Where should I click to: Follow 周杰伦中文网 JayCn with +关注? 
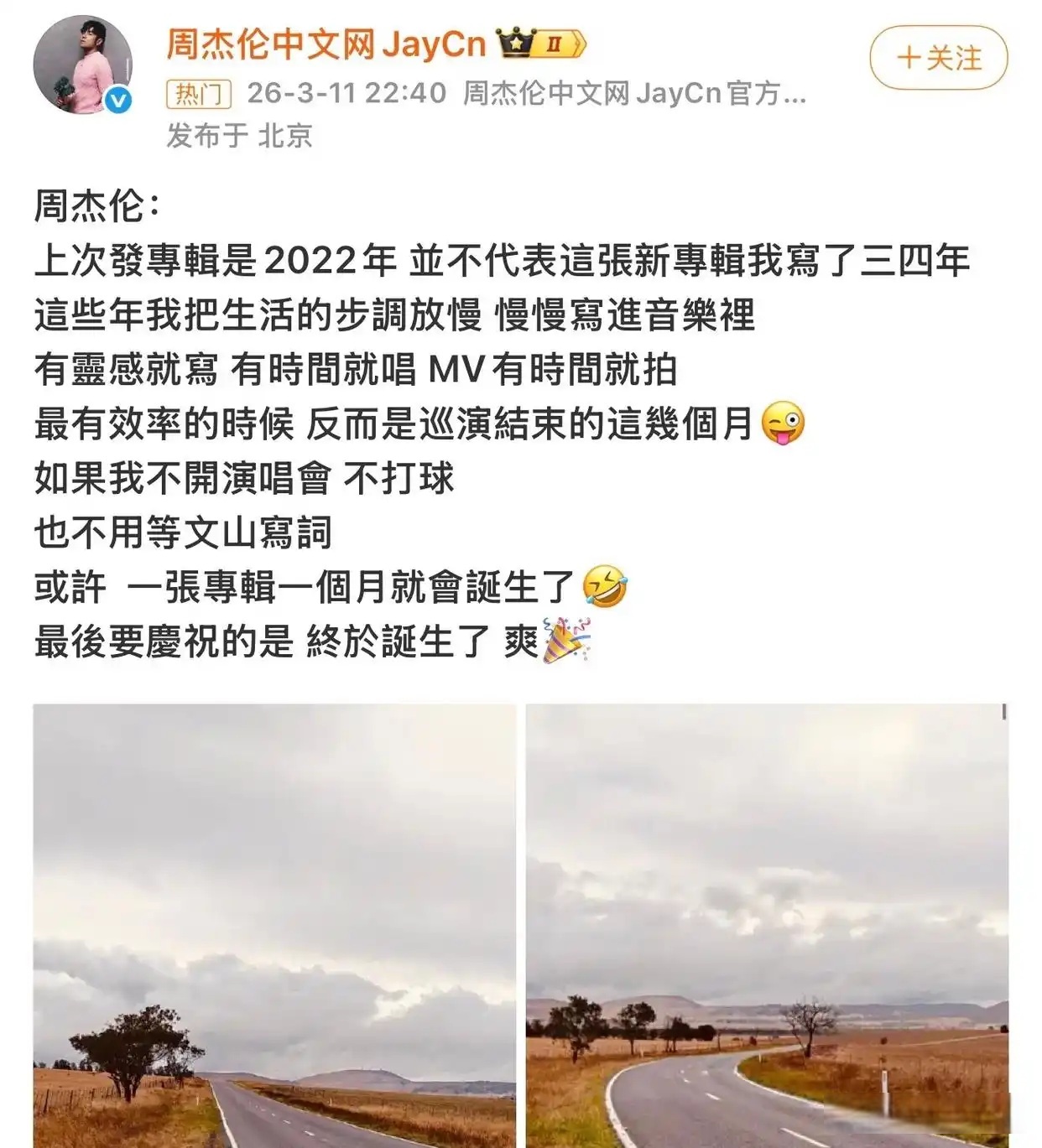coord(938,58)
